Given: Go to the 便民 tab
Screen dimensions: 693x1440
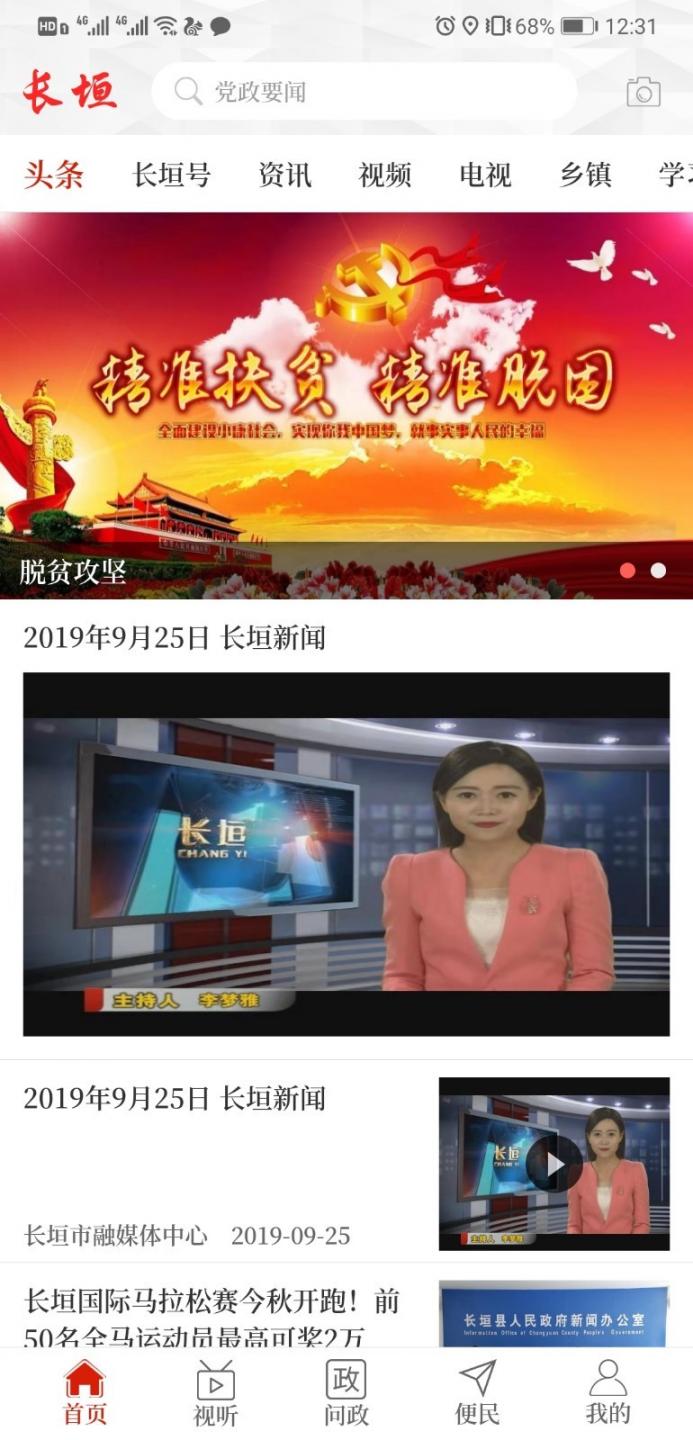Looking at the screenshot, I should [x=477, y=1393].
